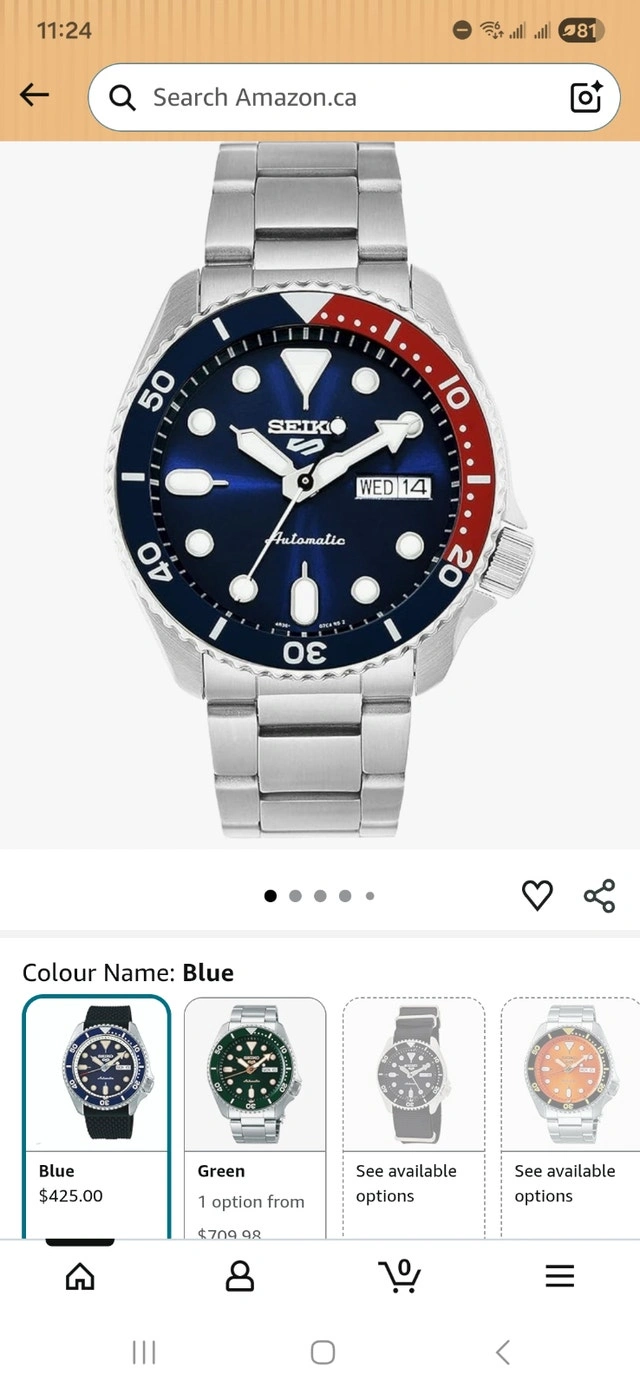Viewport: 640px width, 1388px height.
Task: Tap the system recent apps button
Action: (144, 1353)
